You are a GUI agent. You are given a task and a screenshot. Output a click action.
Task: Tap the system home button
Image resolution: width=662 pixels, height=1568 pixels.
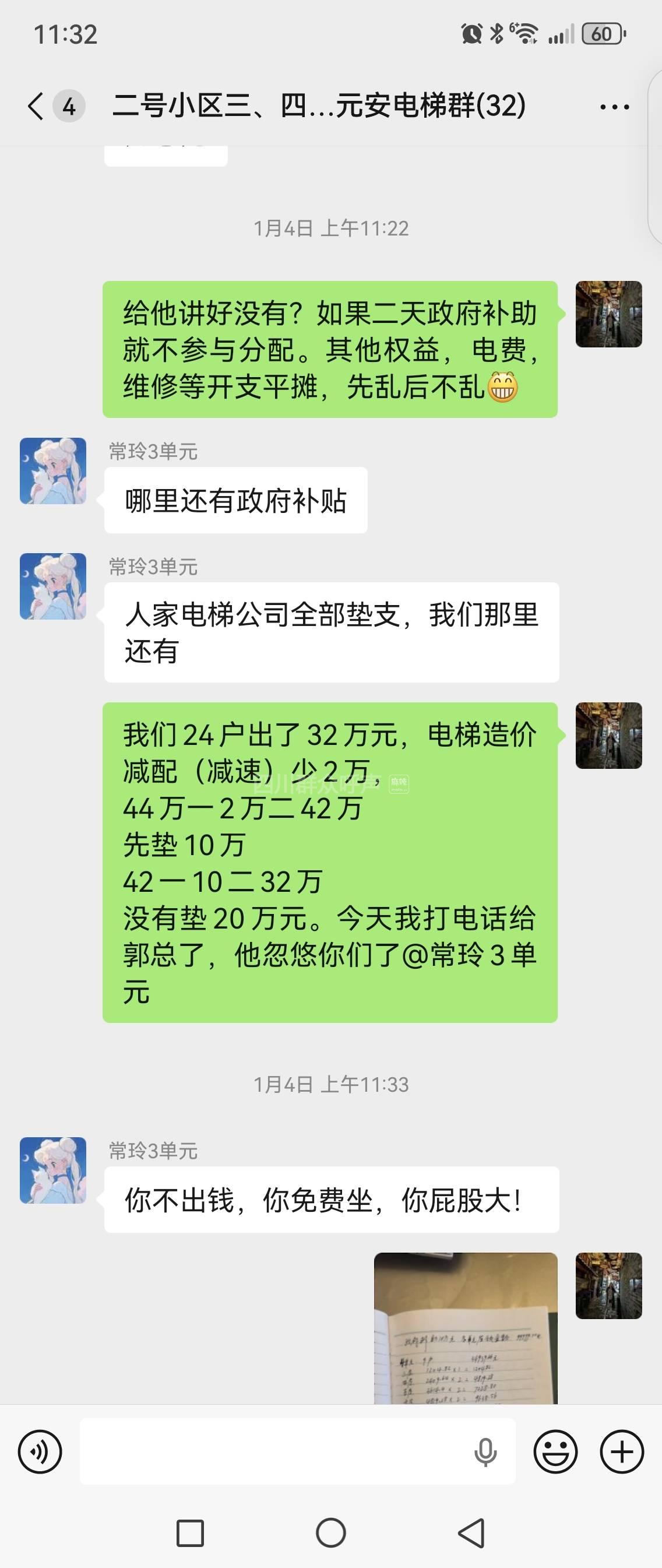coord(330,1532)
